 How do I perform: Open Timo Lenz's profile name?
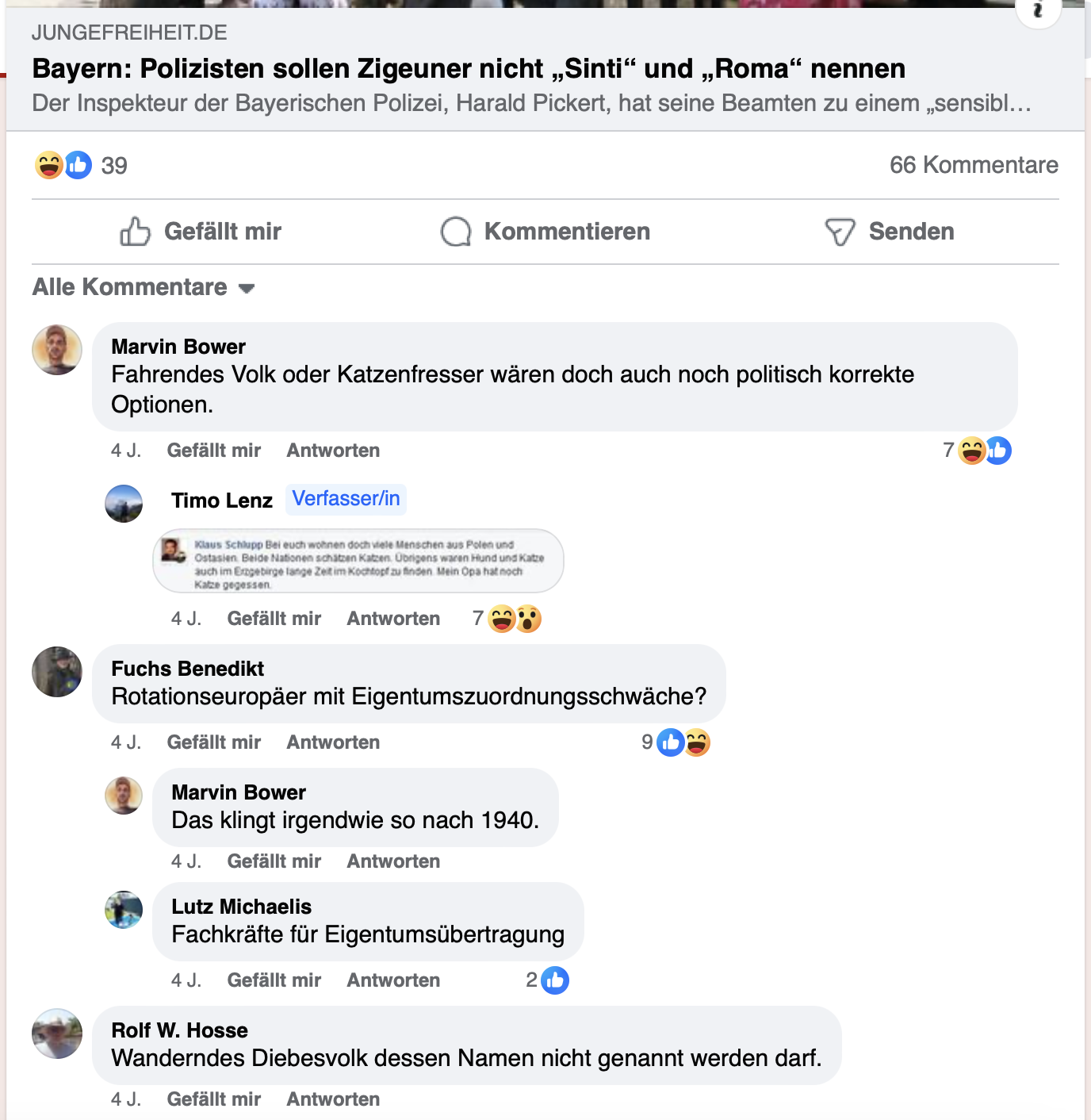222,501
